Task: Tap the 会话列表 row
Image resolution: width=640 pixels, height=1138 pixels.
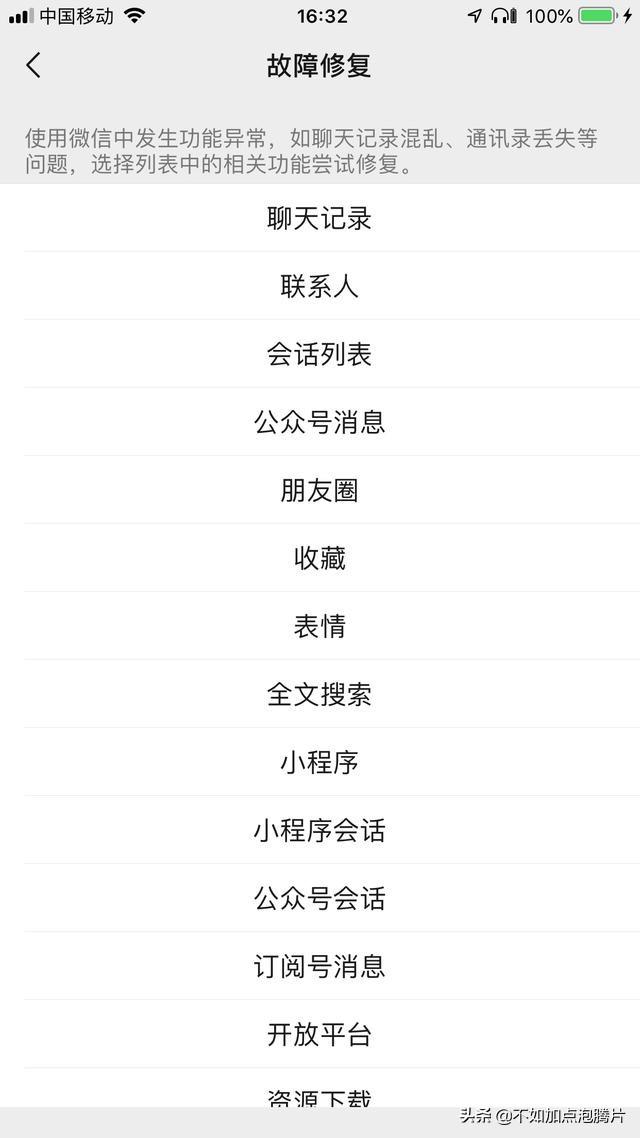Action: (x=320, y=354)
